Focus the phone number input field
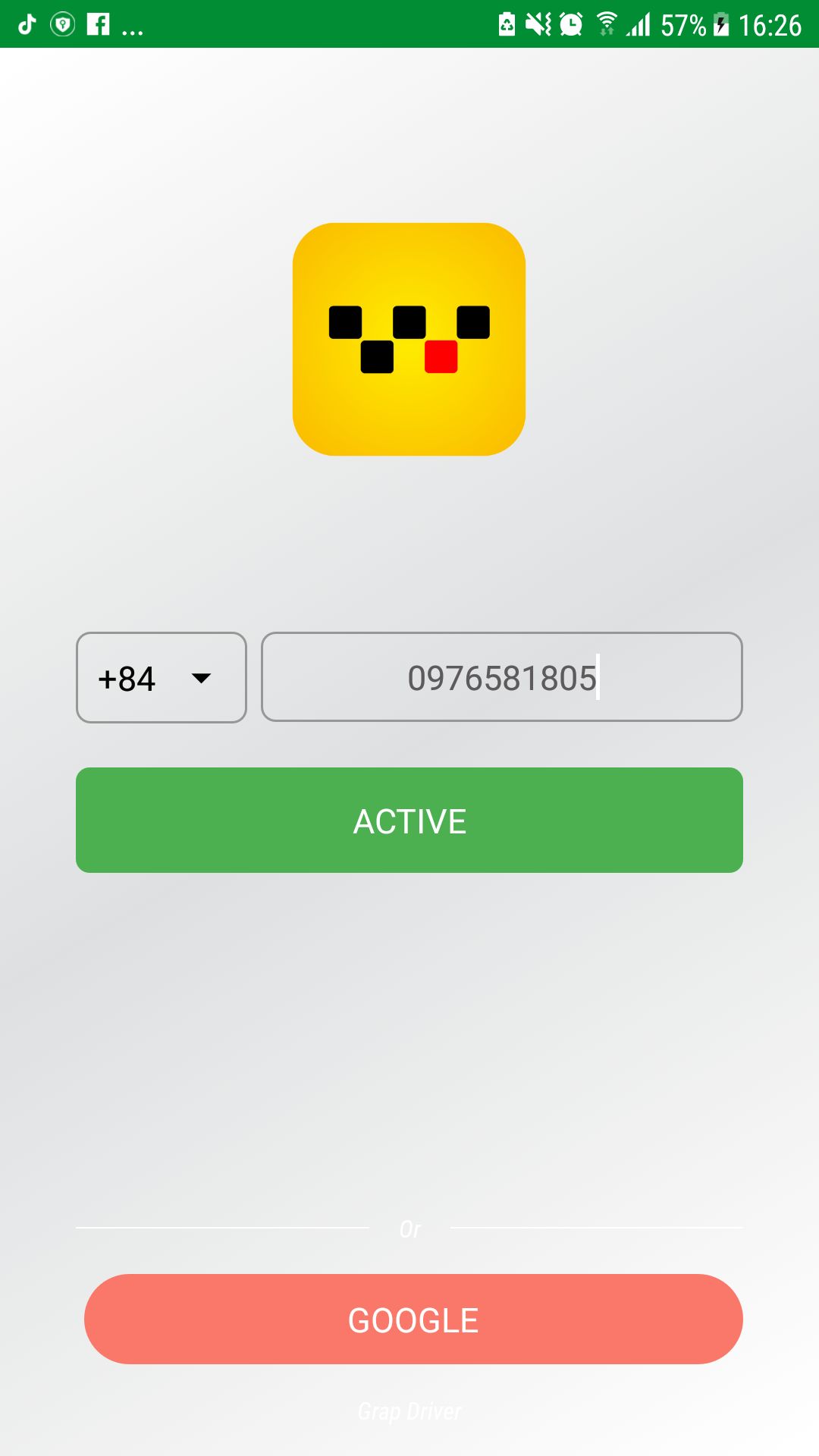Screen dimensions: 819x1456 [501, 677]
